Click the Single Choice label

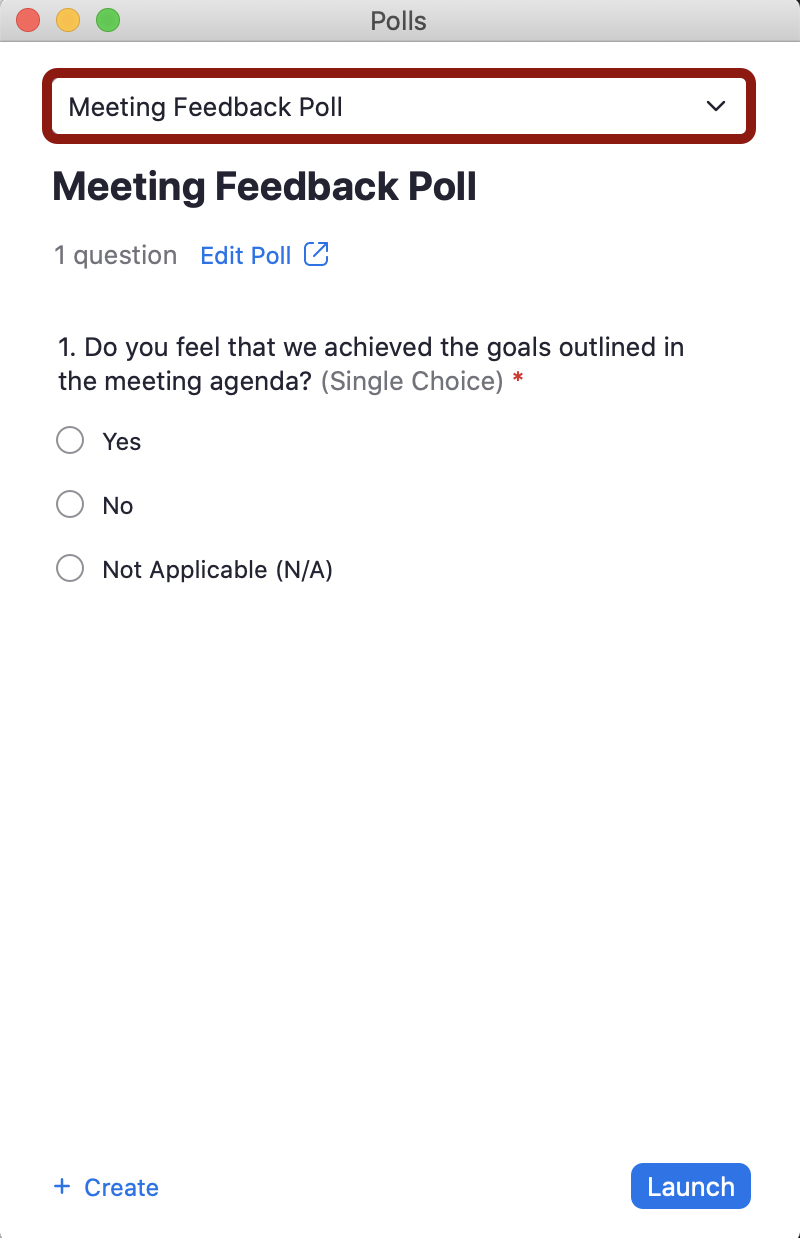point(413,381)
